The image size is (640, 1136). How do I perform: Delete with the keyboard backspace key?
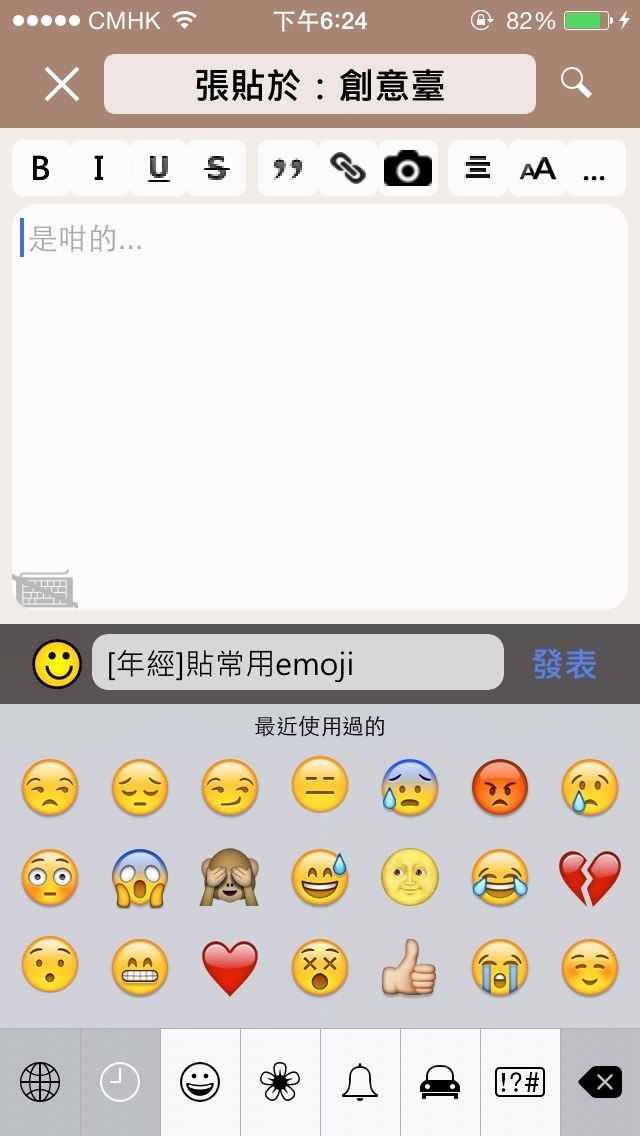(x=600, y=1082)
